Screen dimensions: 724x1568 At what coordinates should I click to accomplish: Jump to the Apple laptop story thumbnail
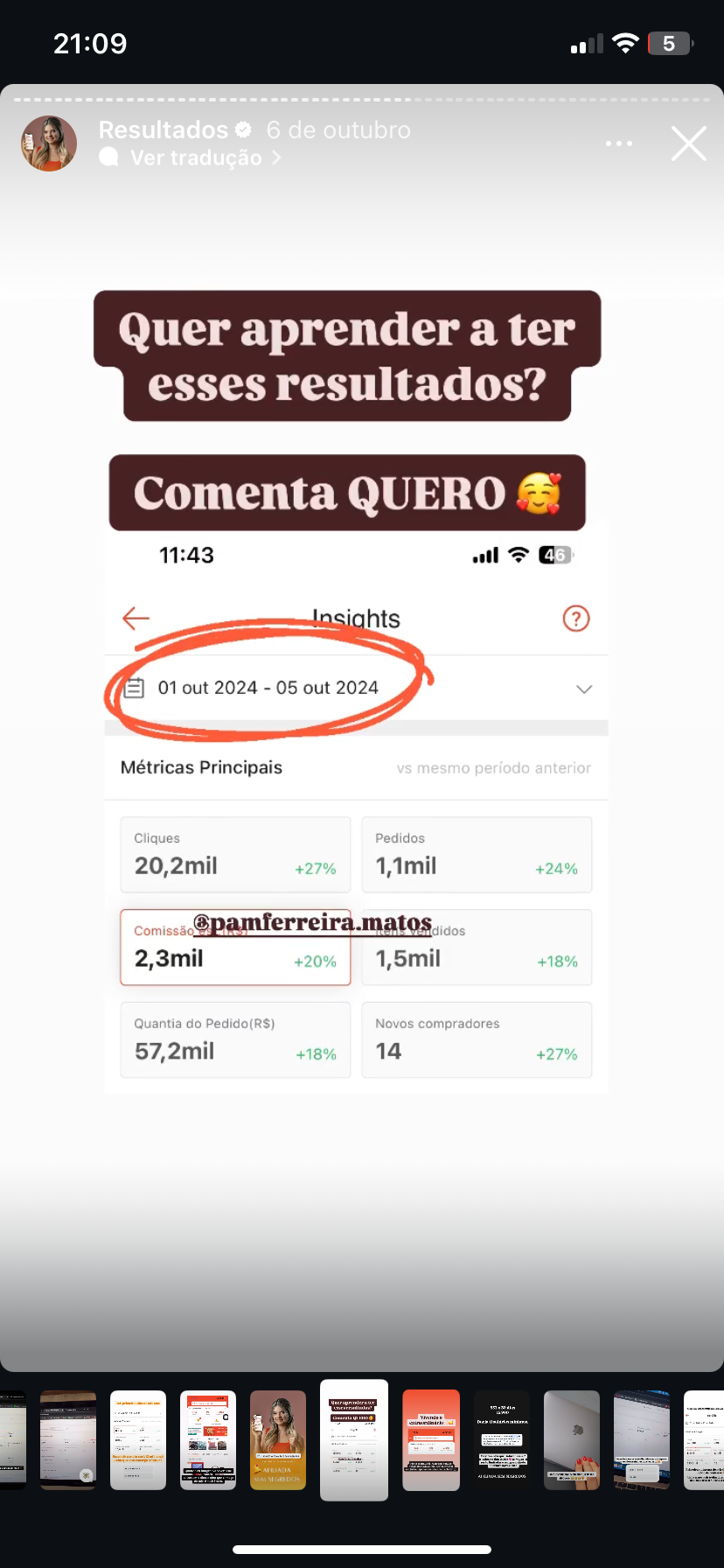572,1439
